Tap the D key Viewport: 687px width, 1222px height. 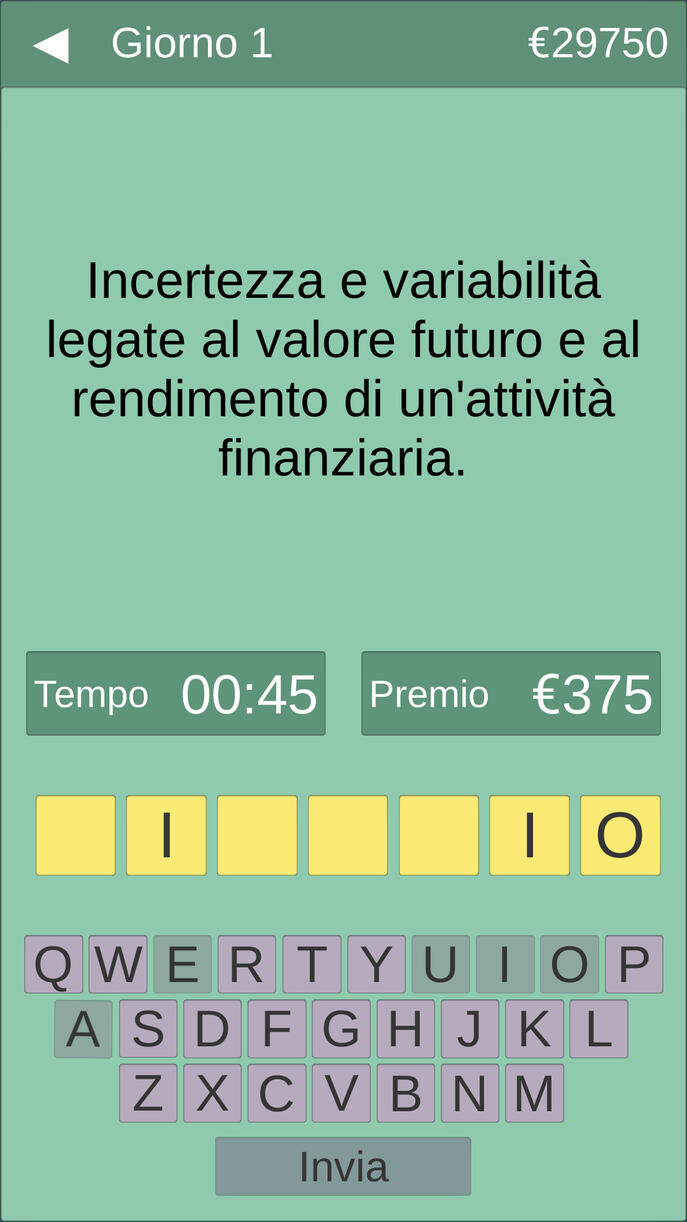pos(212,1029)
